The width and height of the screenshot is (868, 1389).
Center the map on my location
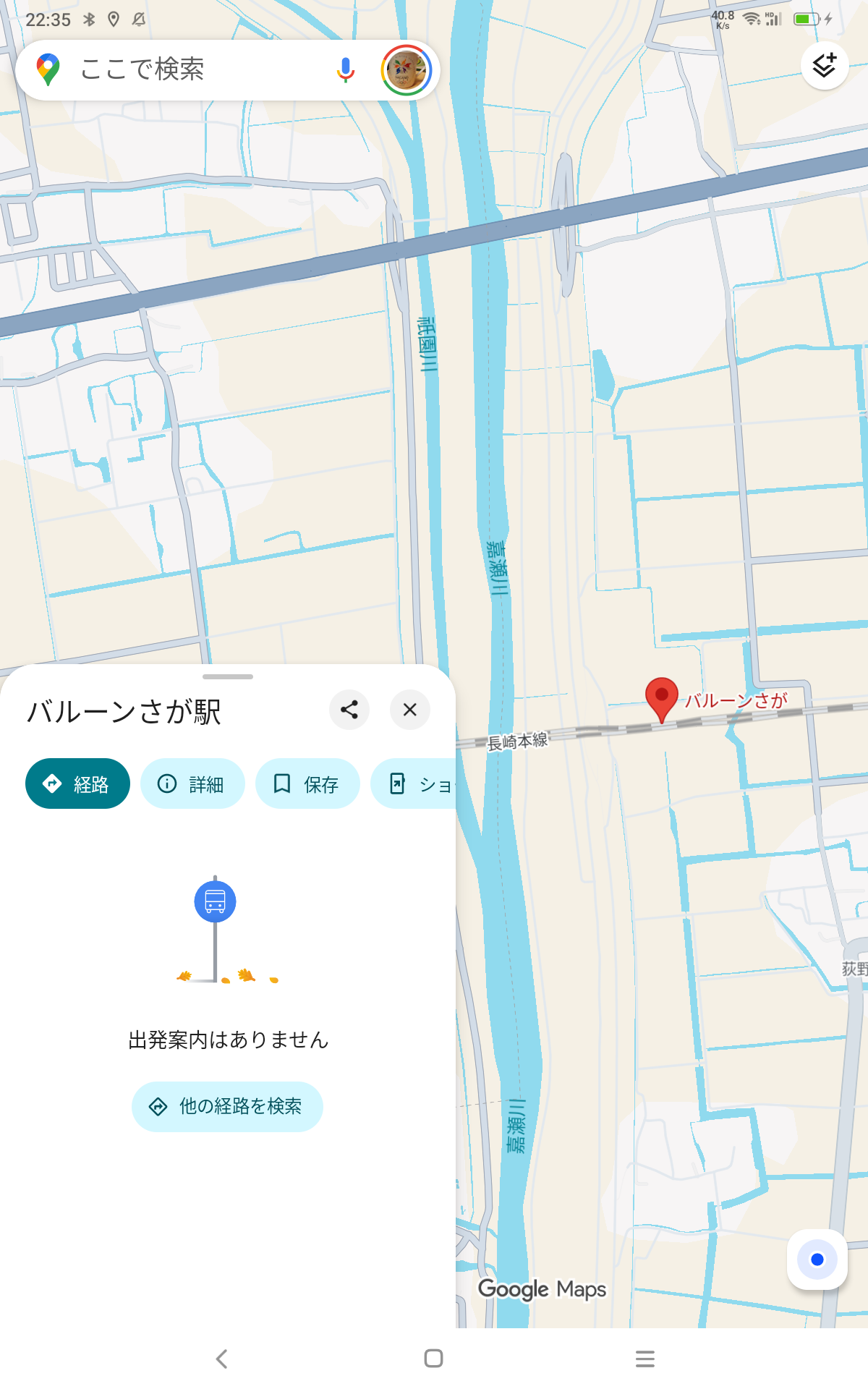click(x=817, y=1260)
